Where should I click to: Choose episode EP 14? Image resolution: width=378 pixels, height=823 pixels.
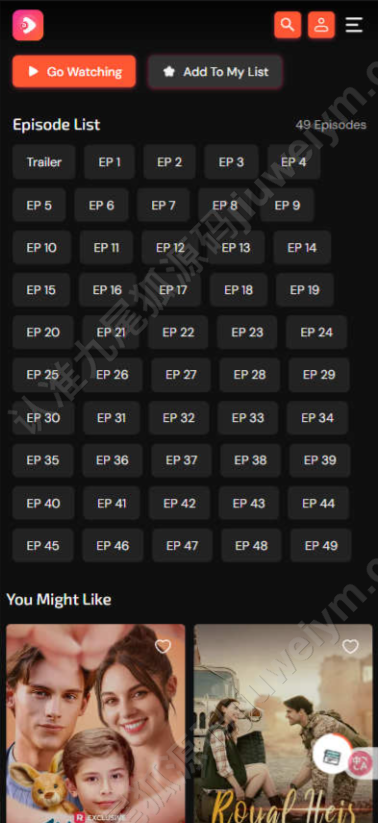point(302,247)
